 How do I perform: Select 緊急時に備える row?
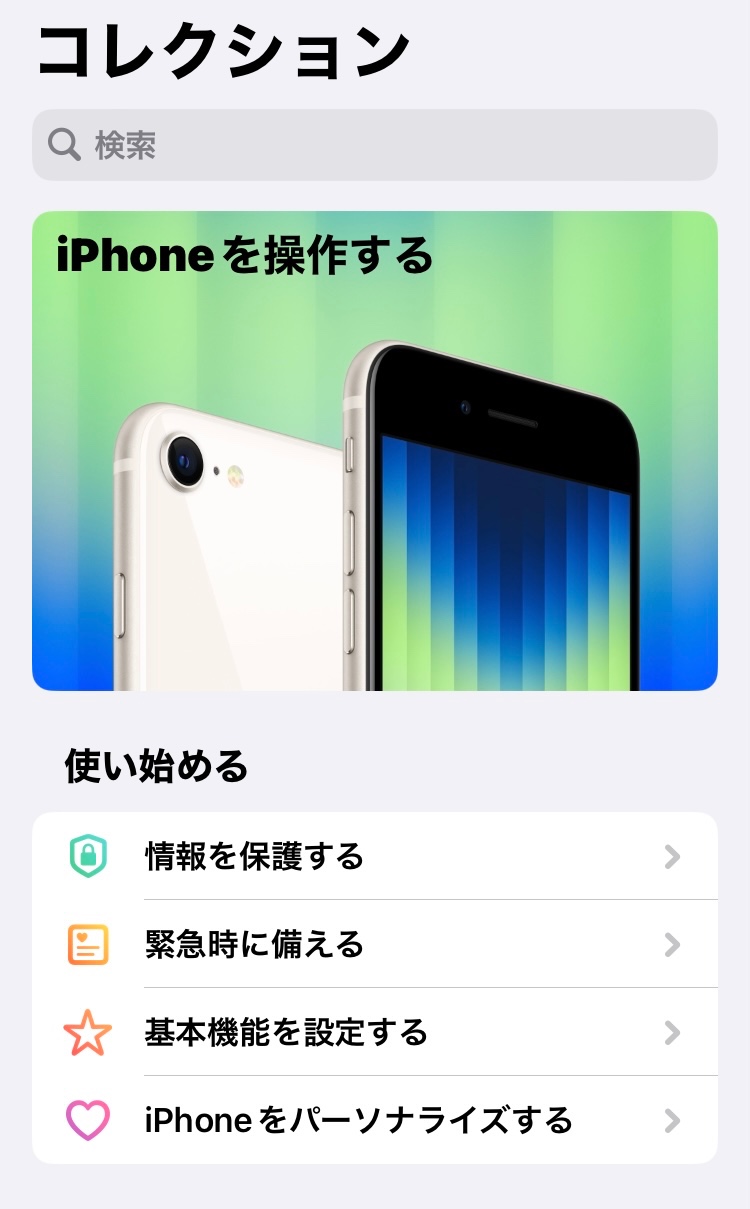pos(374,944)
